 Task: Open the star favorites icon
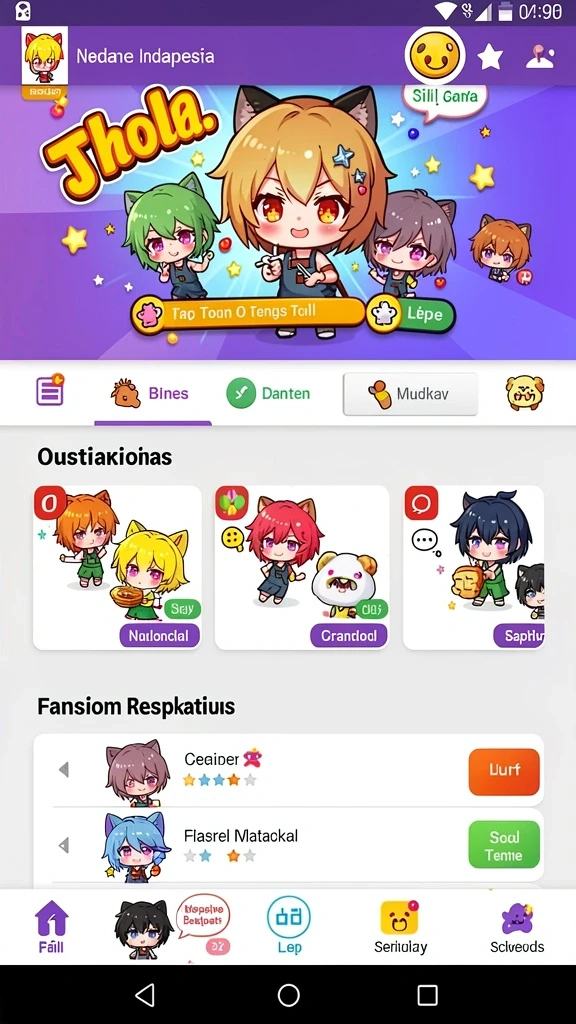click(490, 57)
